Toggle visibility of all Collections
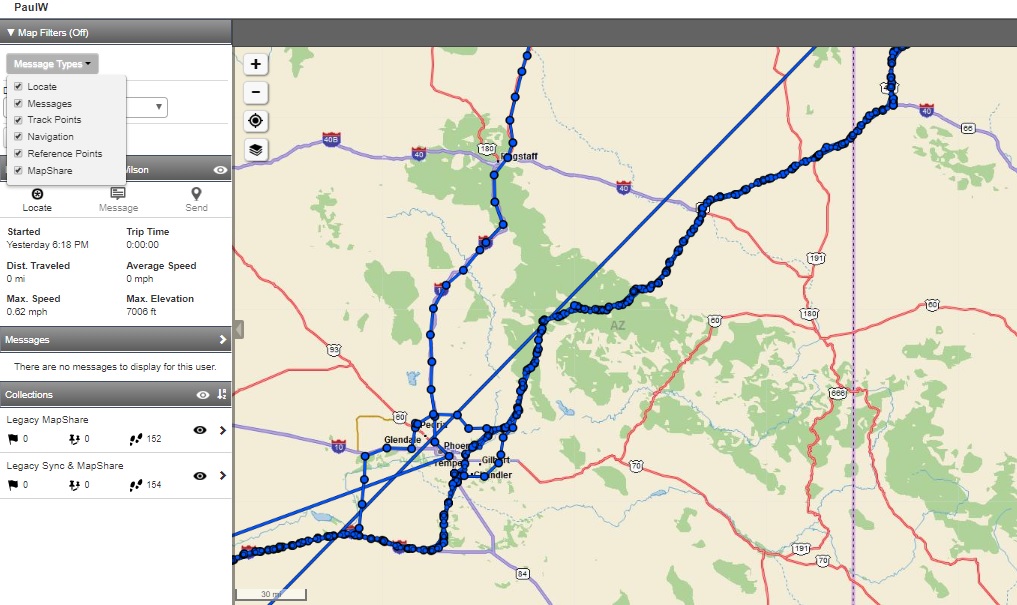Image resolution: width=1017 pixels, height=605 pixels. [203, 395]
